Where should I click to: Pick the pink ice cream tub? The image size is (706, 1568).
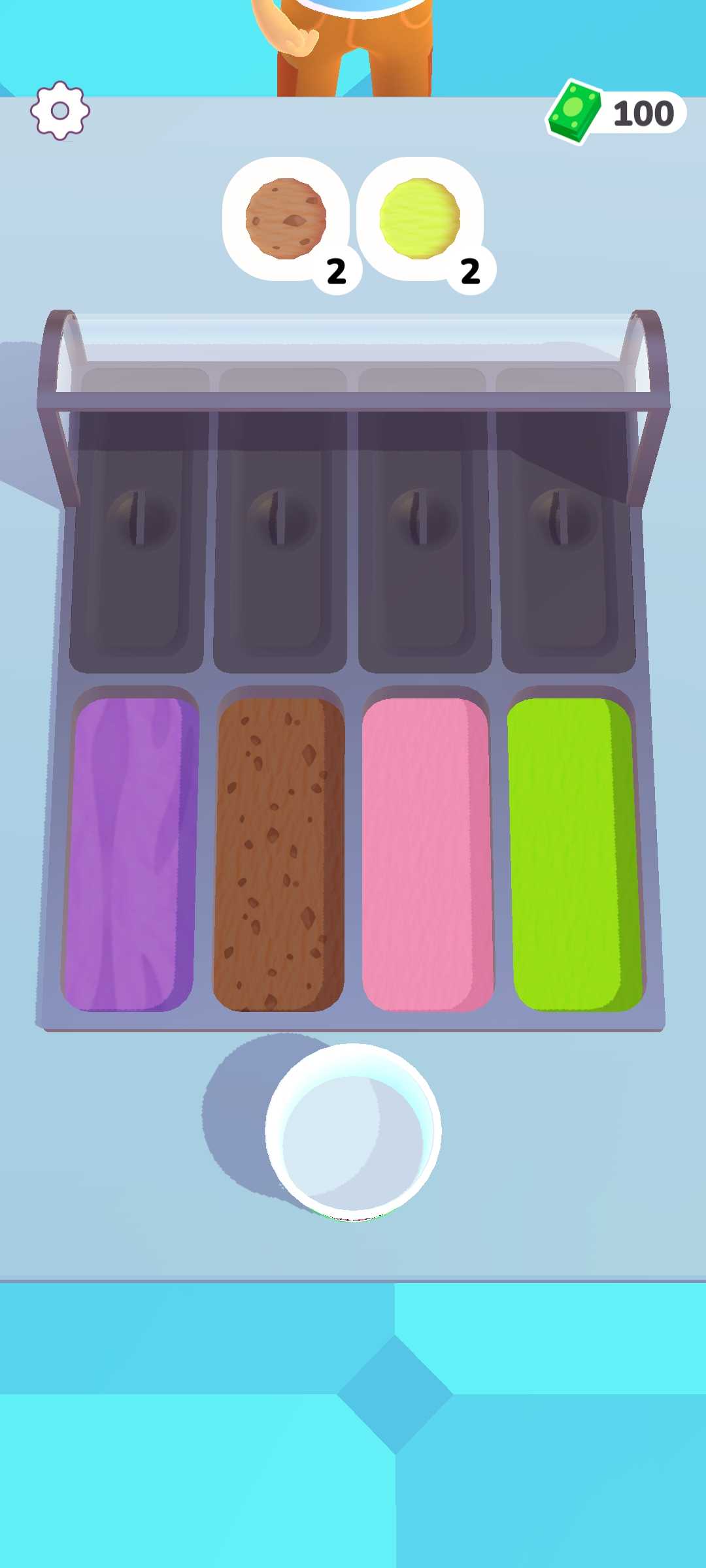[426, 853]
